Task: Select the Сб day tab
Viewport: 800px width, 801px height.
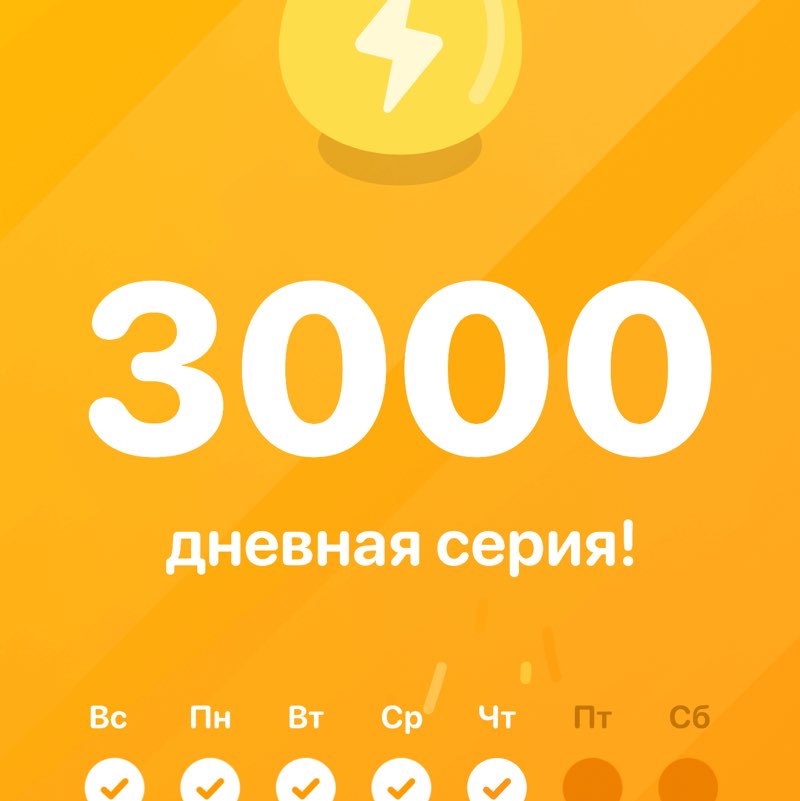Action: (x=687, y=716)
